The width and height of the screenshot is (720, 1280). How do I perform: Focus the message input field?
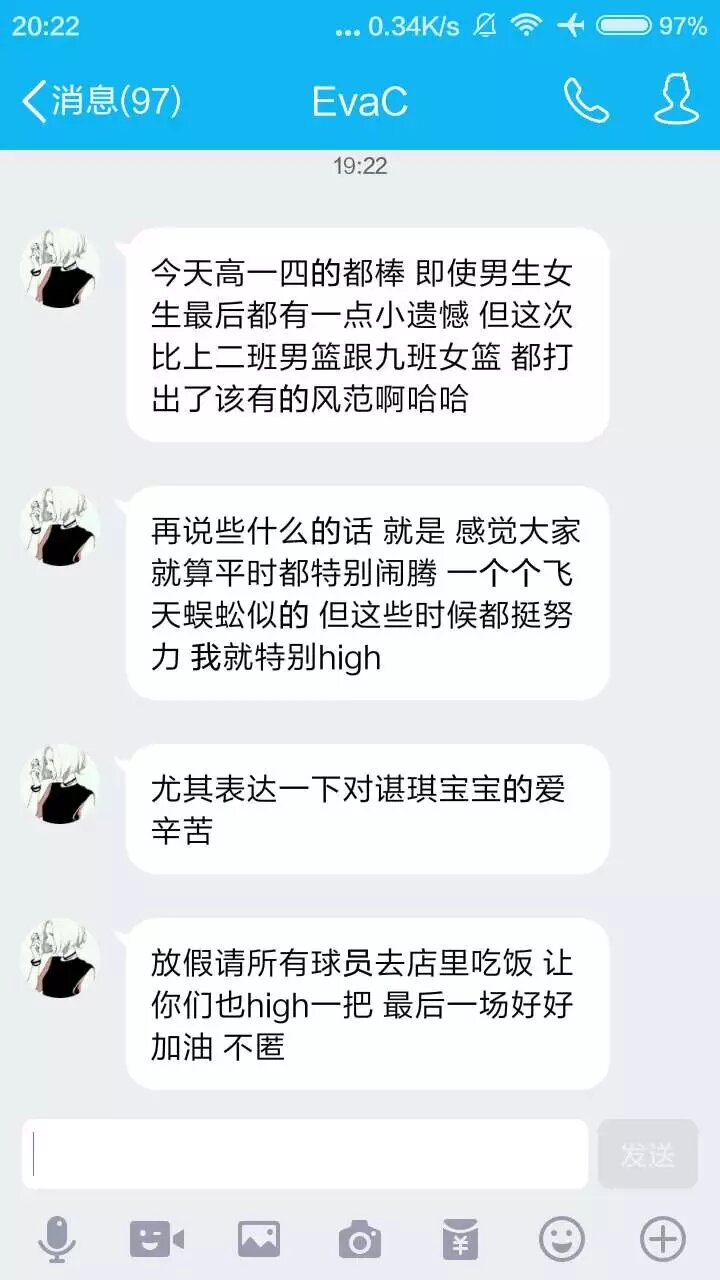[x=305, y=1154]
